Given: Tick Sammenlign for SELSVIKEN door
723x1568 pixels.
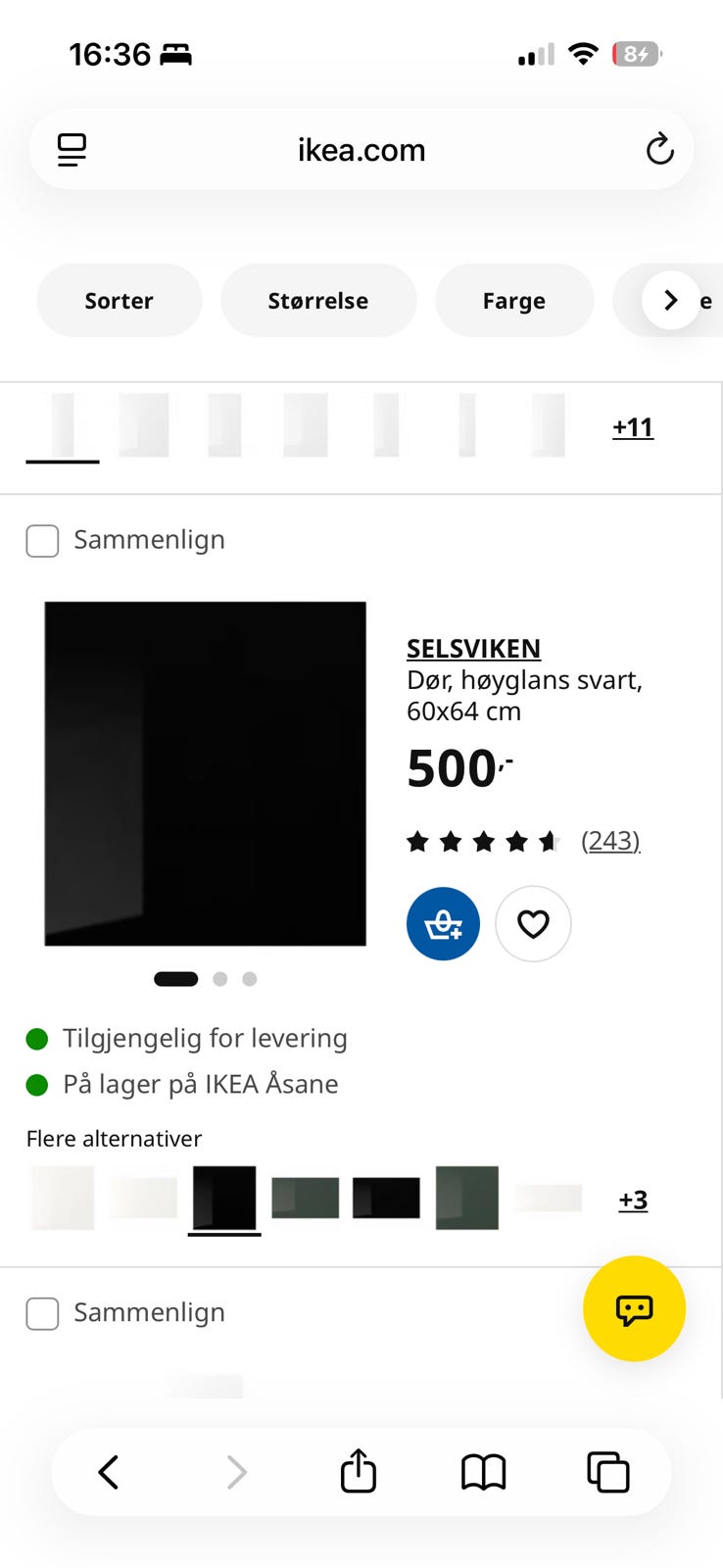Looking at the screenshot, I should 42,540.
